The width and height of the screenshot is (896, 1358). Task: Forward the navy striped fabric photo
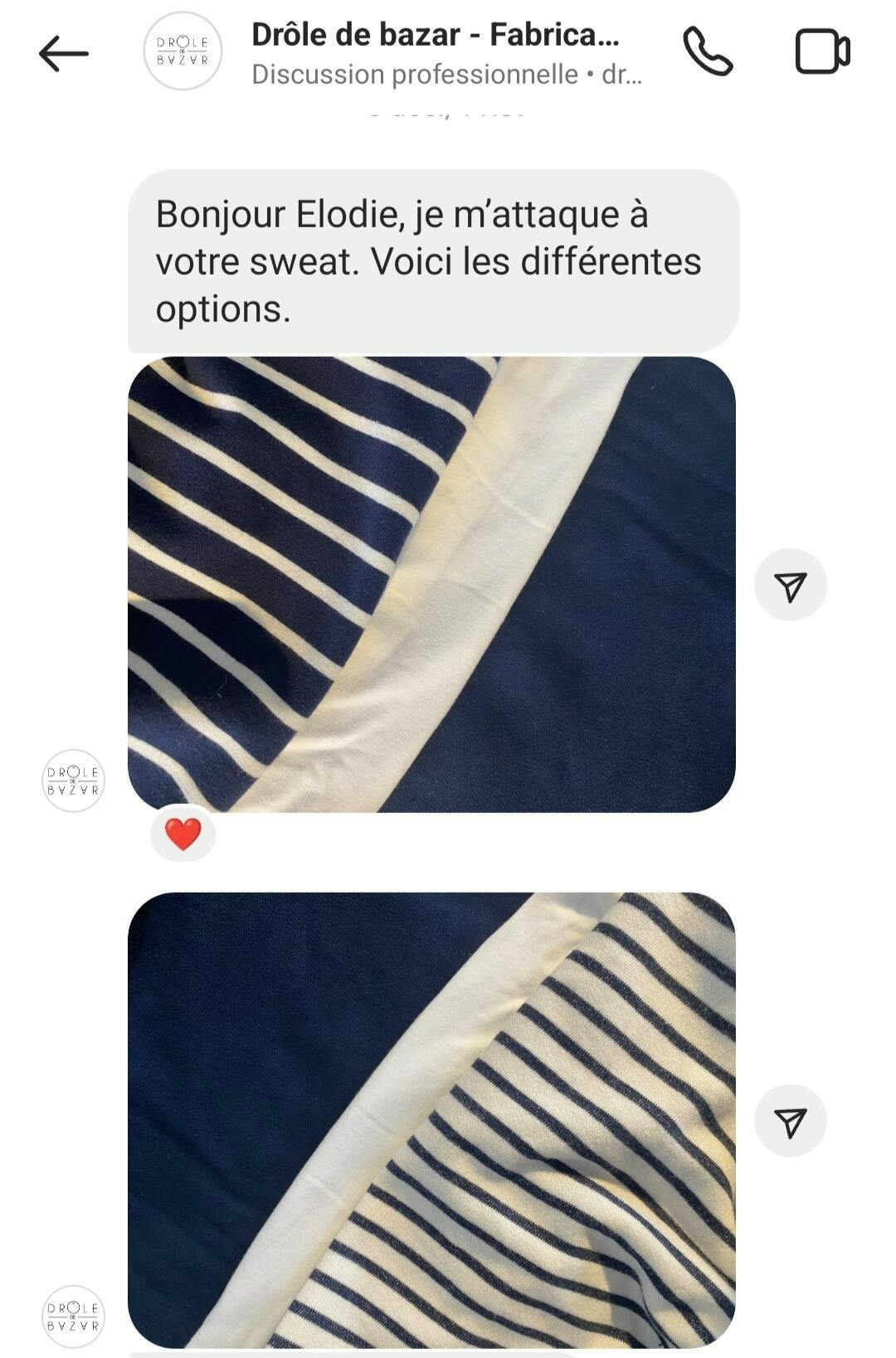click(x=790, y=585)
